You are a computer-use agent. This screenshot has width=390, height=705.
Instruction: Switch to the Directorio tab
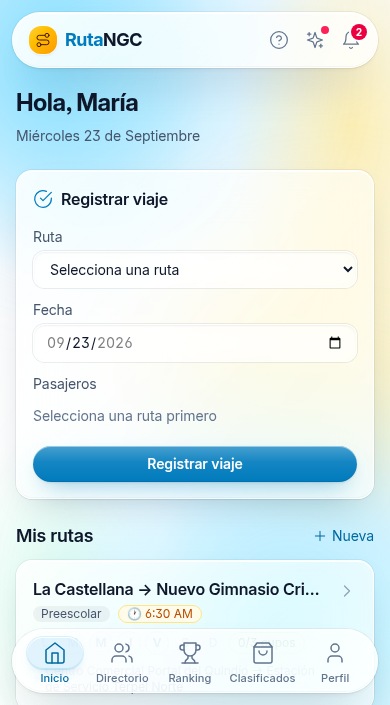122,663
